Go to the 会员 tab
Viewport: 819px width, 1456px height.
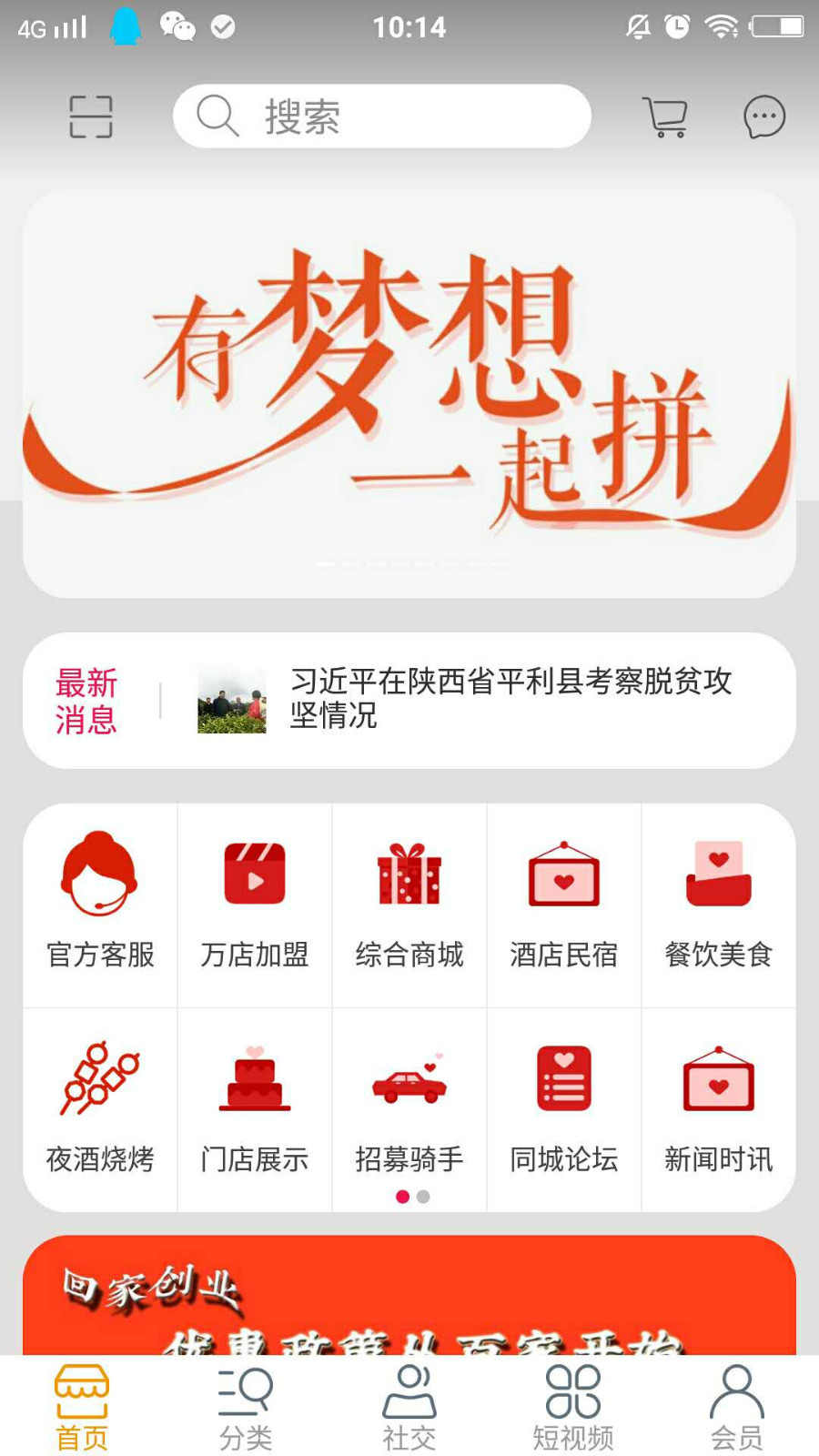(737, 1407)
